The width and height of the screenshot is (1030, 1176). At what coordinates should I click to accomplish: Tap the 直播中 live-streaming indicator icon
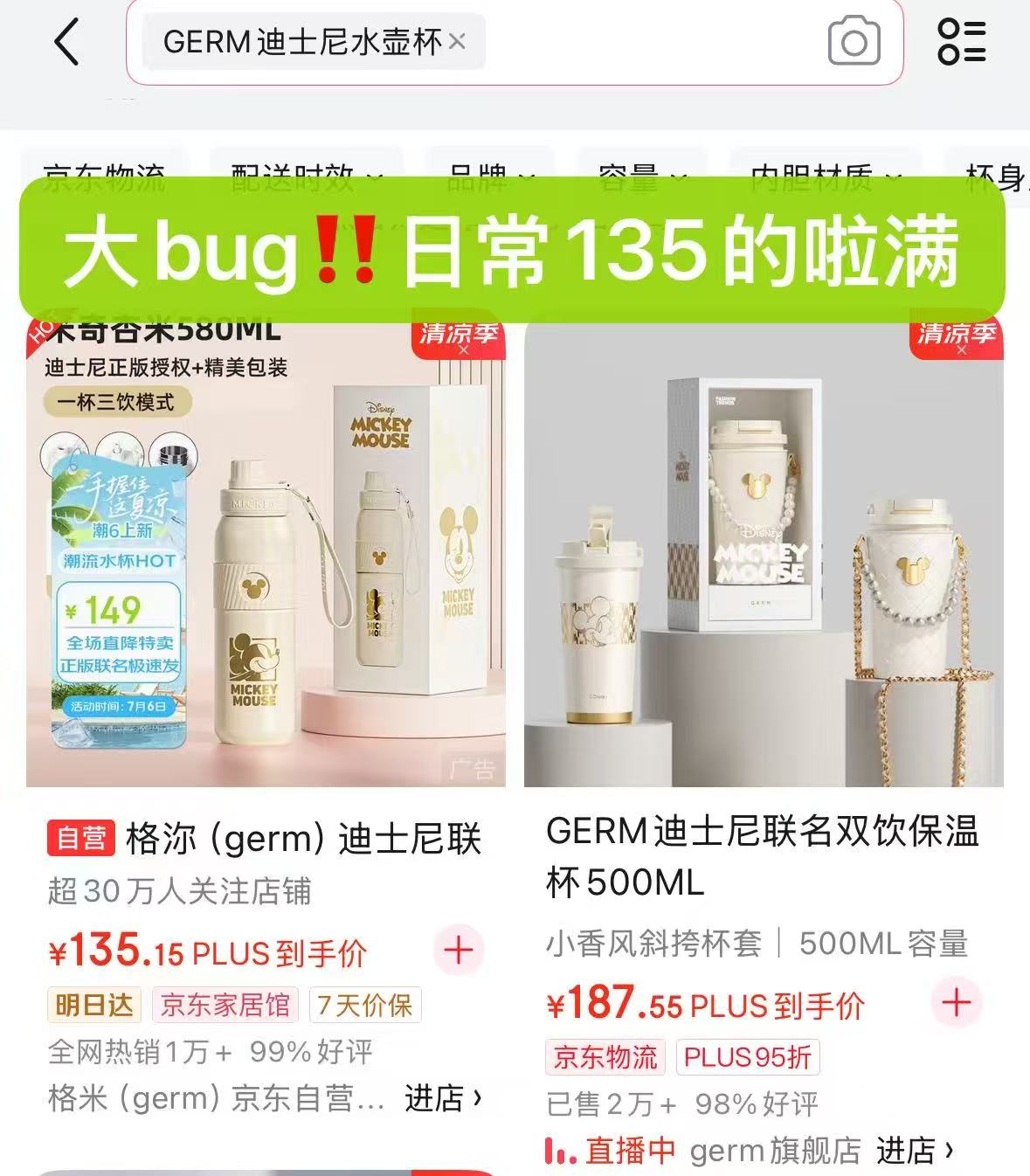(558, 1152)
